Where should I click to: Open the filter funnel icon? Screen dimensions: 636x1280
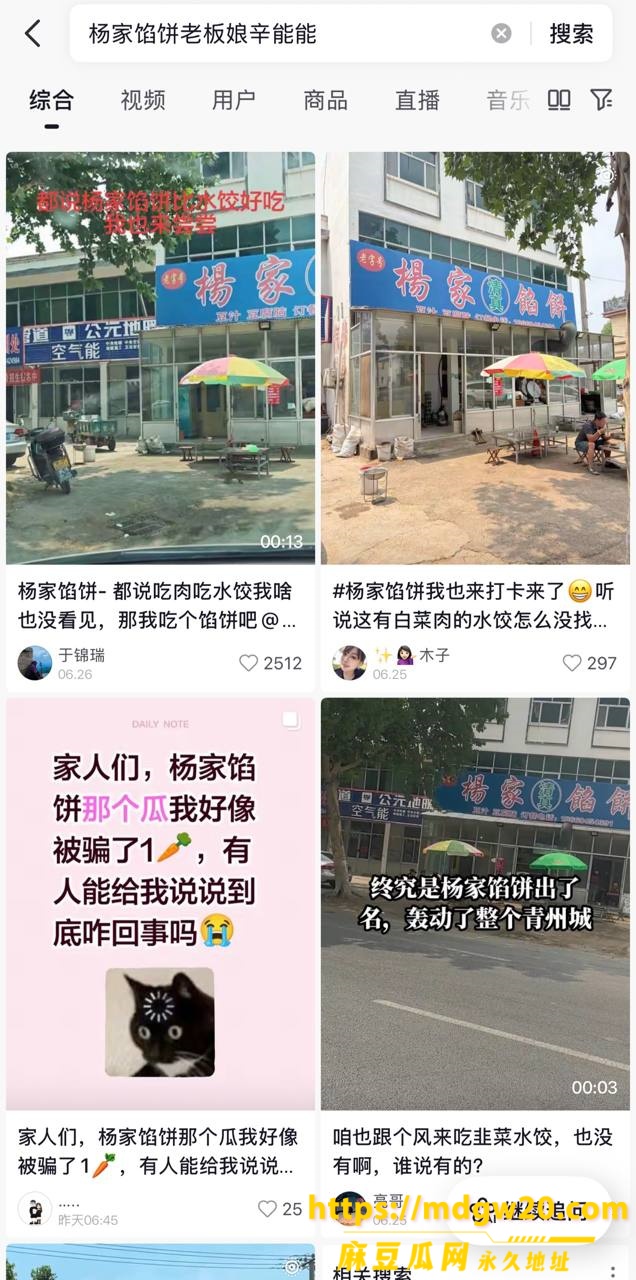(x=601, y=99)
